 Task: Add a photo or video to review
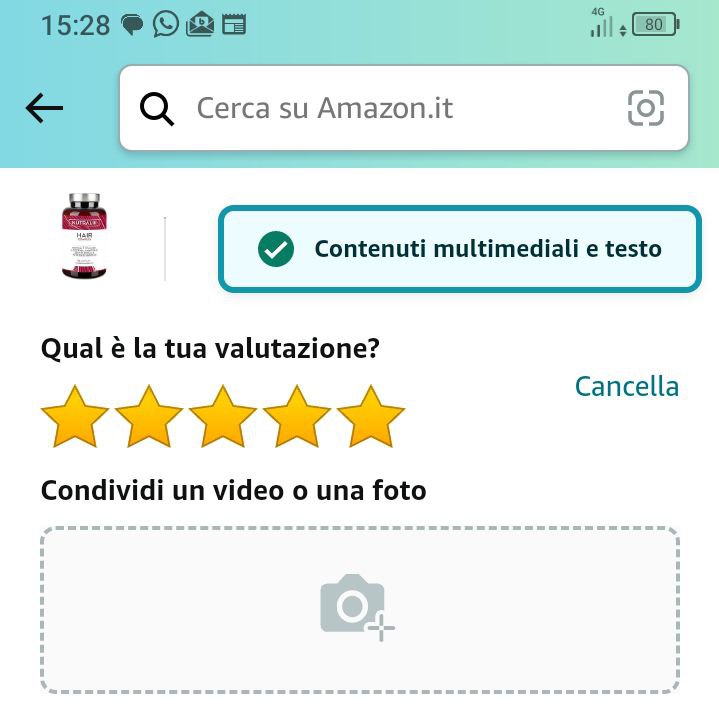pos(359,609)
